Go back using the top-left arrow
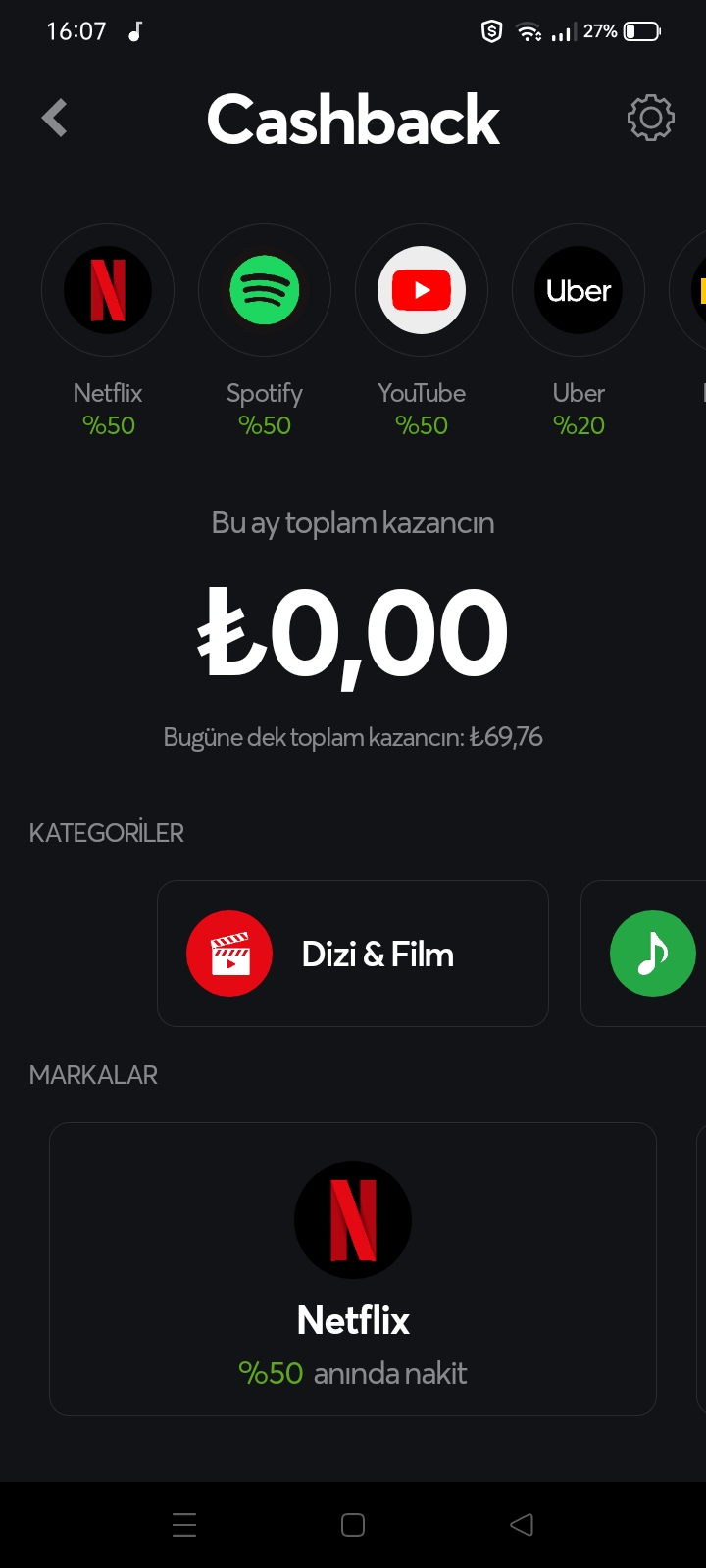Screen dimensions: 706x1568 (55, 119)
